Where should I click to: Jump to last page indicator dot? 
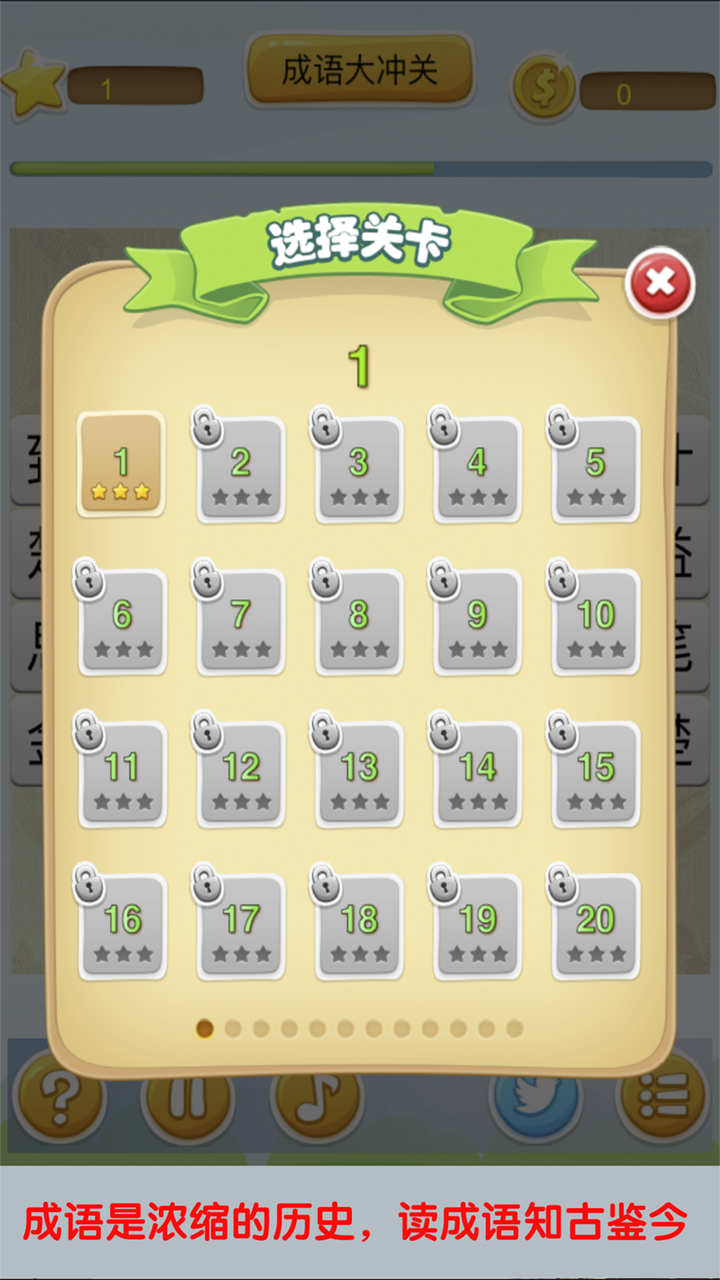514,1028
